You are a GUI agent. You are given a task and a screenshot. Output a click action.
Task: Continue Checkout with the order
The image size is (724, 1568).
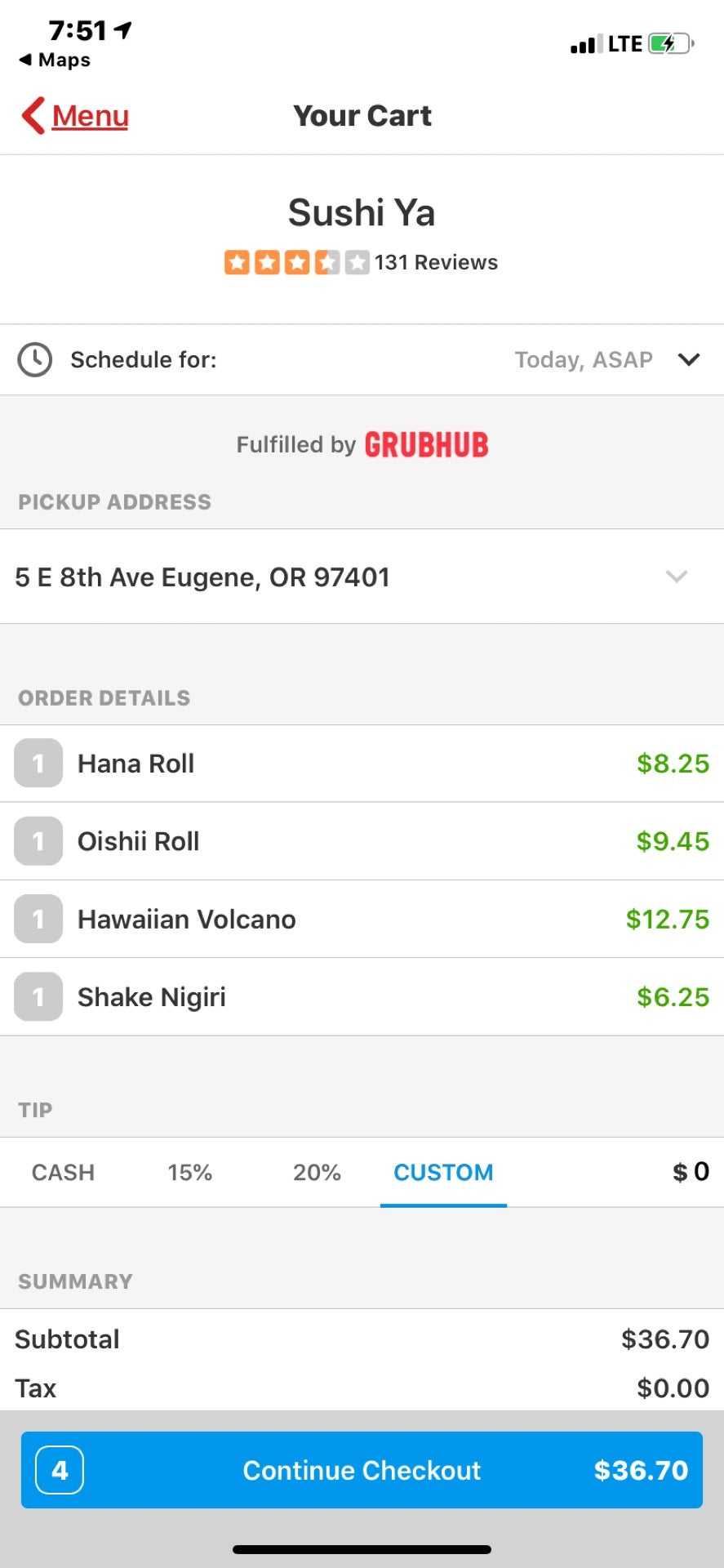pyautogui.click(x=362, y=1470)
